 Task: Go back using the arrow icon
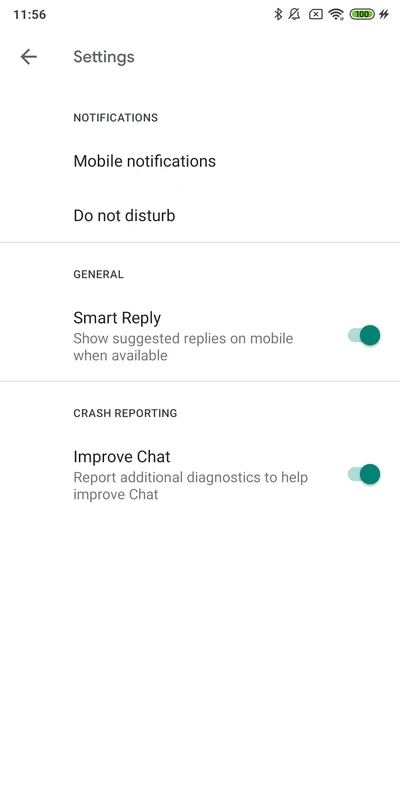point(29,57)
